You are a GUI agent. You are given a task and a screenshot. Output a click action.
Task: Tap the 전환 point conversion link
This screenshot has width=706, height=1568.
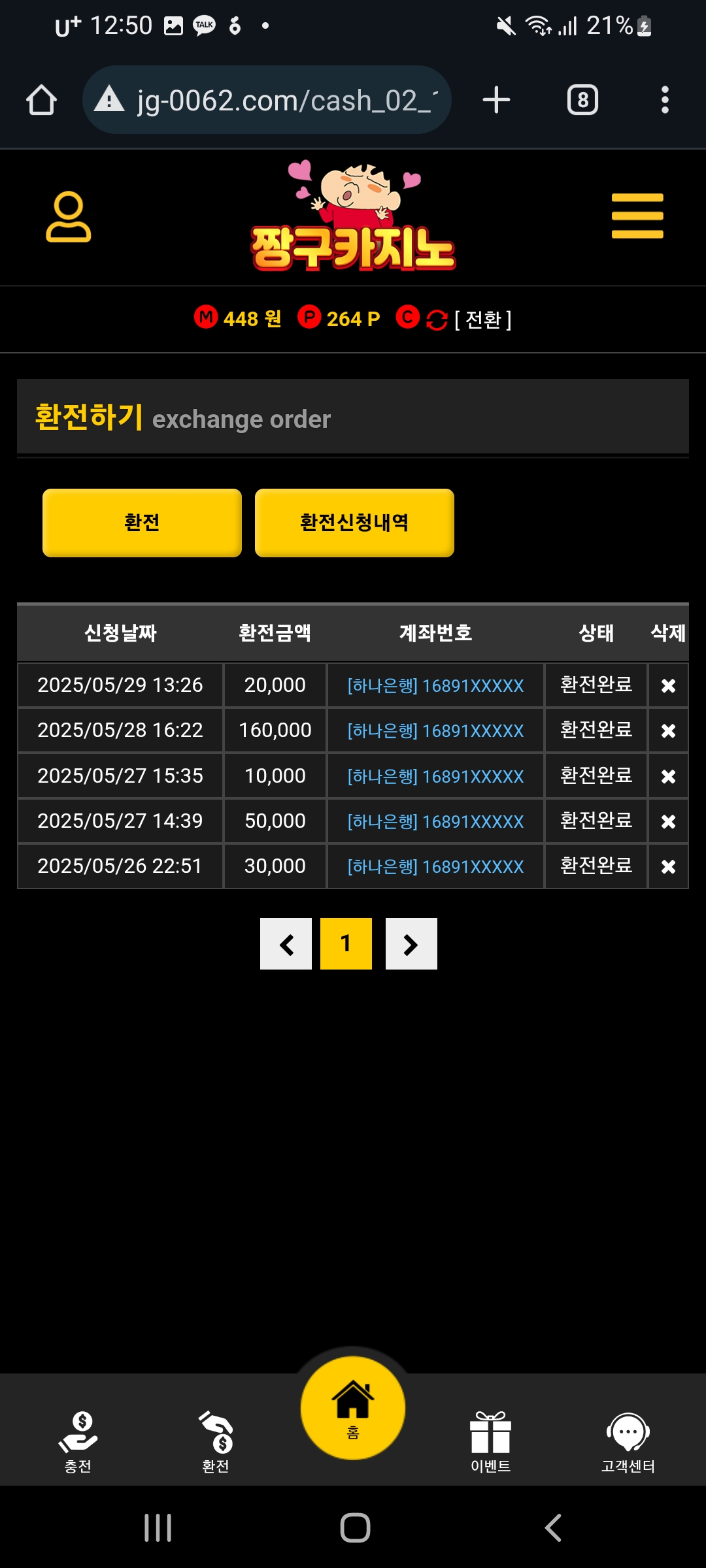click(x=482, y=319)
